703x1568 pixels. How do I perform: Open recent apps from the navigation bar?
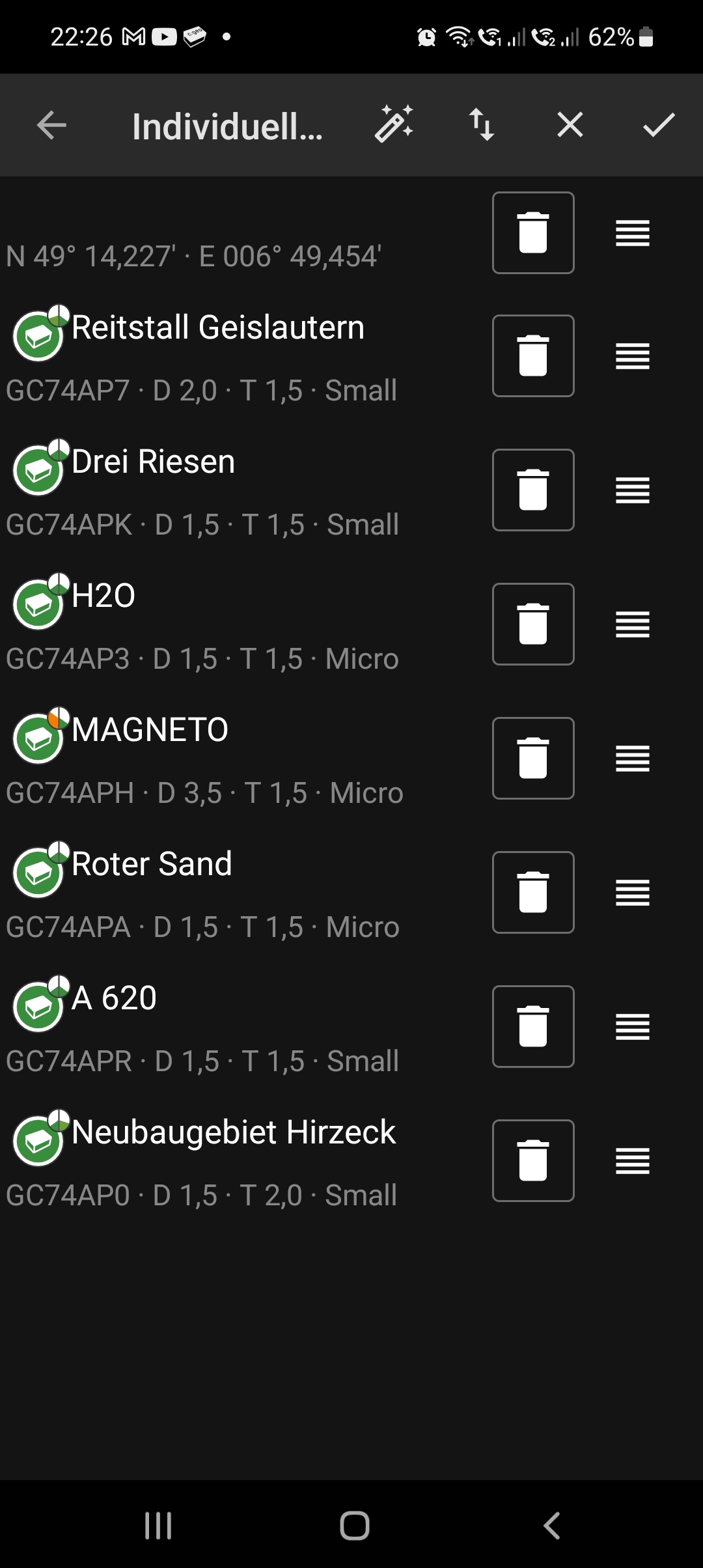[158, 1525]
